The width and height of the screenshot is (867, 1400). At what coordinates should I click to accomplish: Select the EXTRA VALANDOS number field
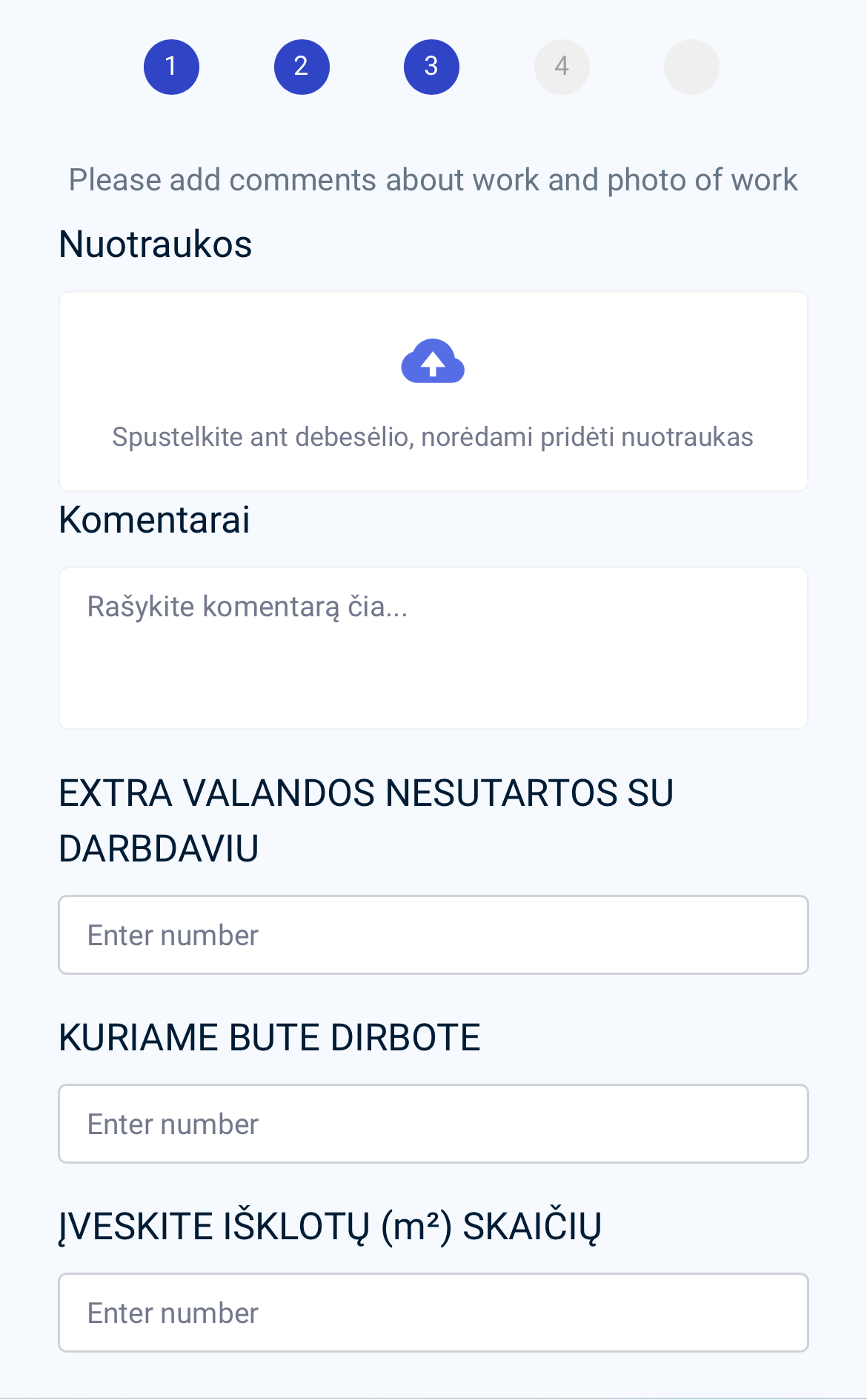433,935
